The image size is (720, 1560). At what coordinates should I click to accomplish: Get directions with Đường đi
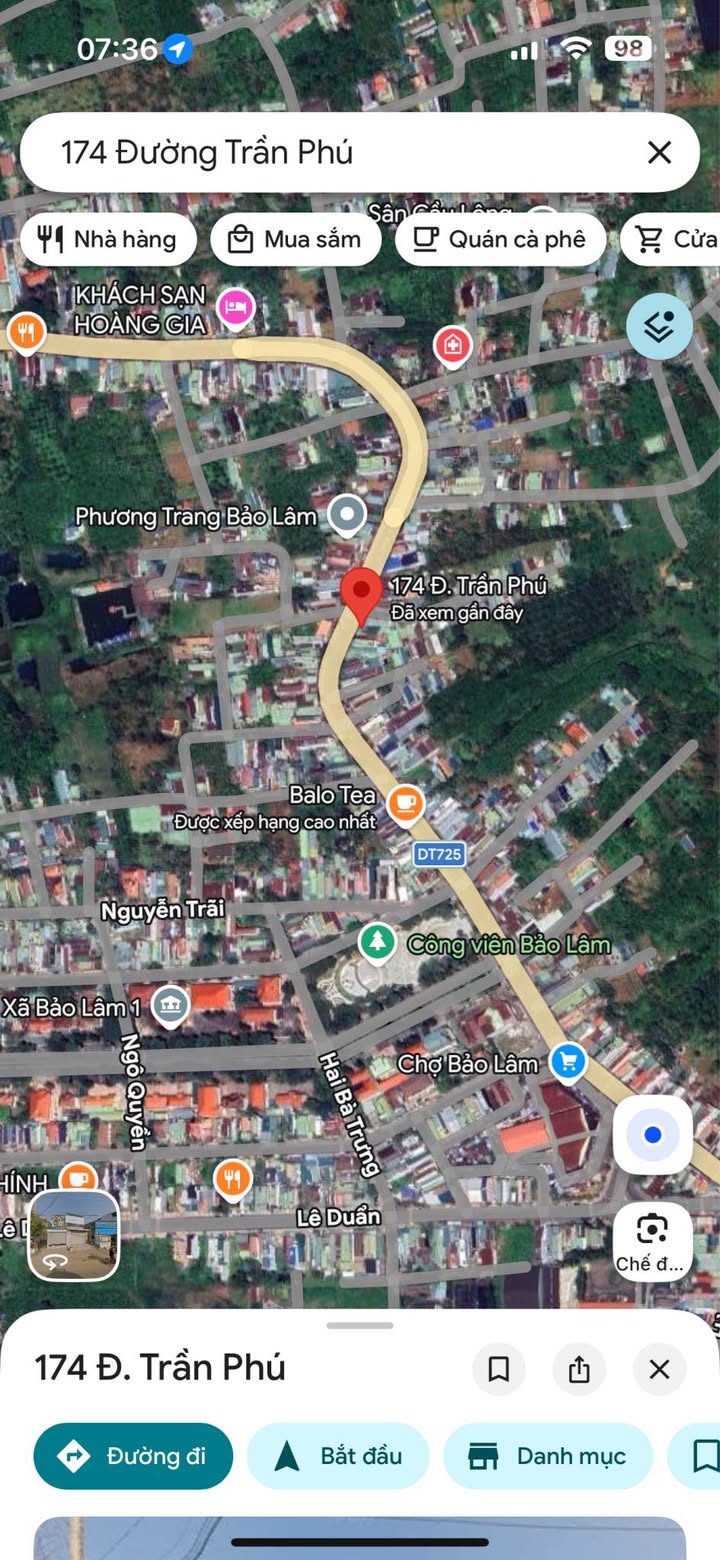pos(133,1456)
